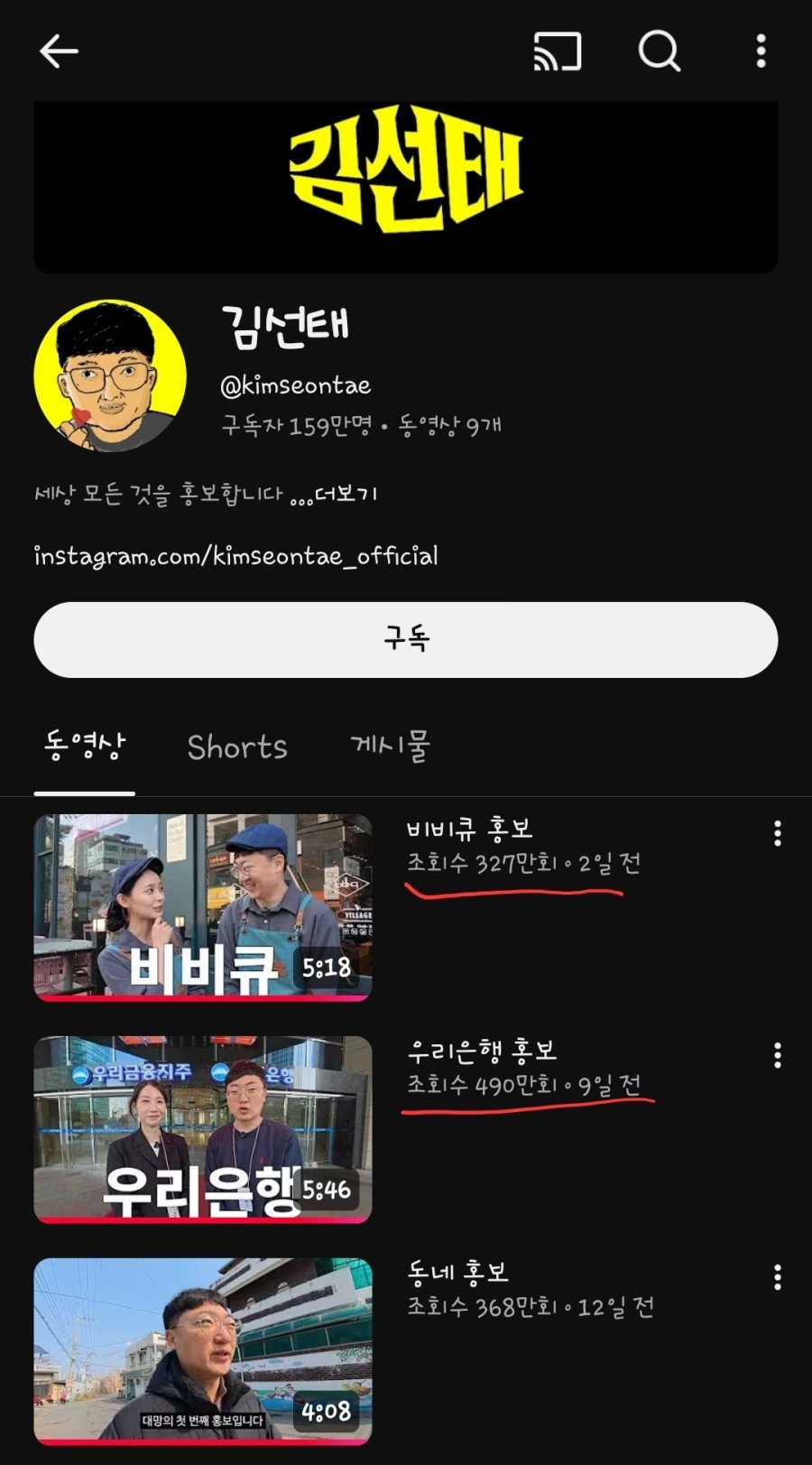Open the cast to device icon
This screenshot has width=812, height=1465.
pyautogui.click(x=557, y=51)
